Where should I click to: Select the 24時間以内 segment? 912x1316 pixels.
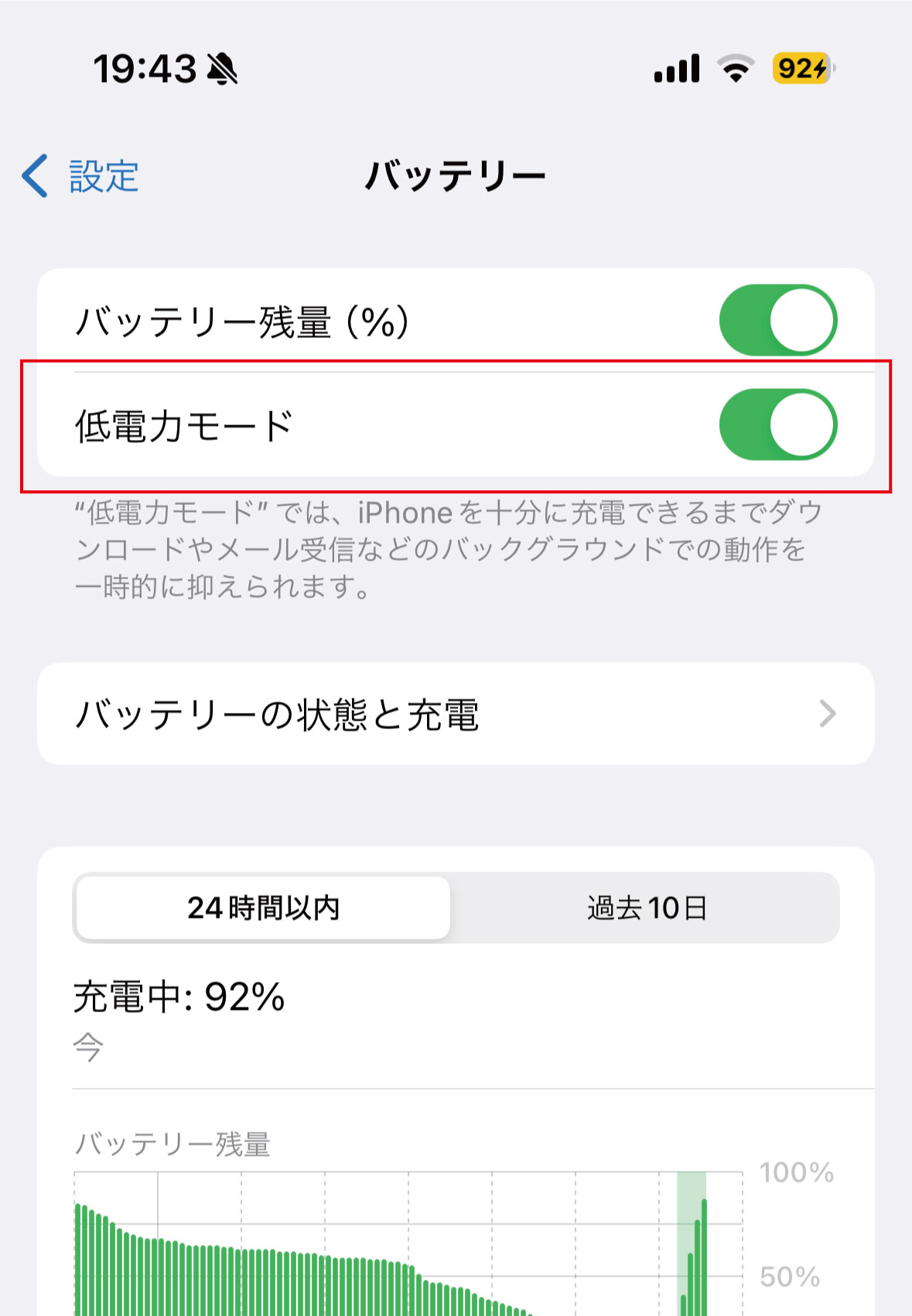[263, 908]
